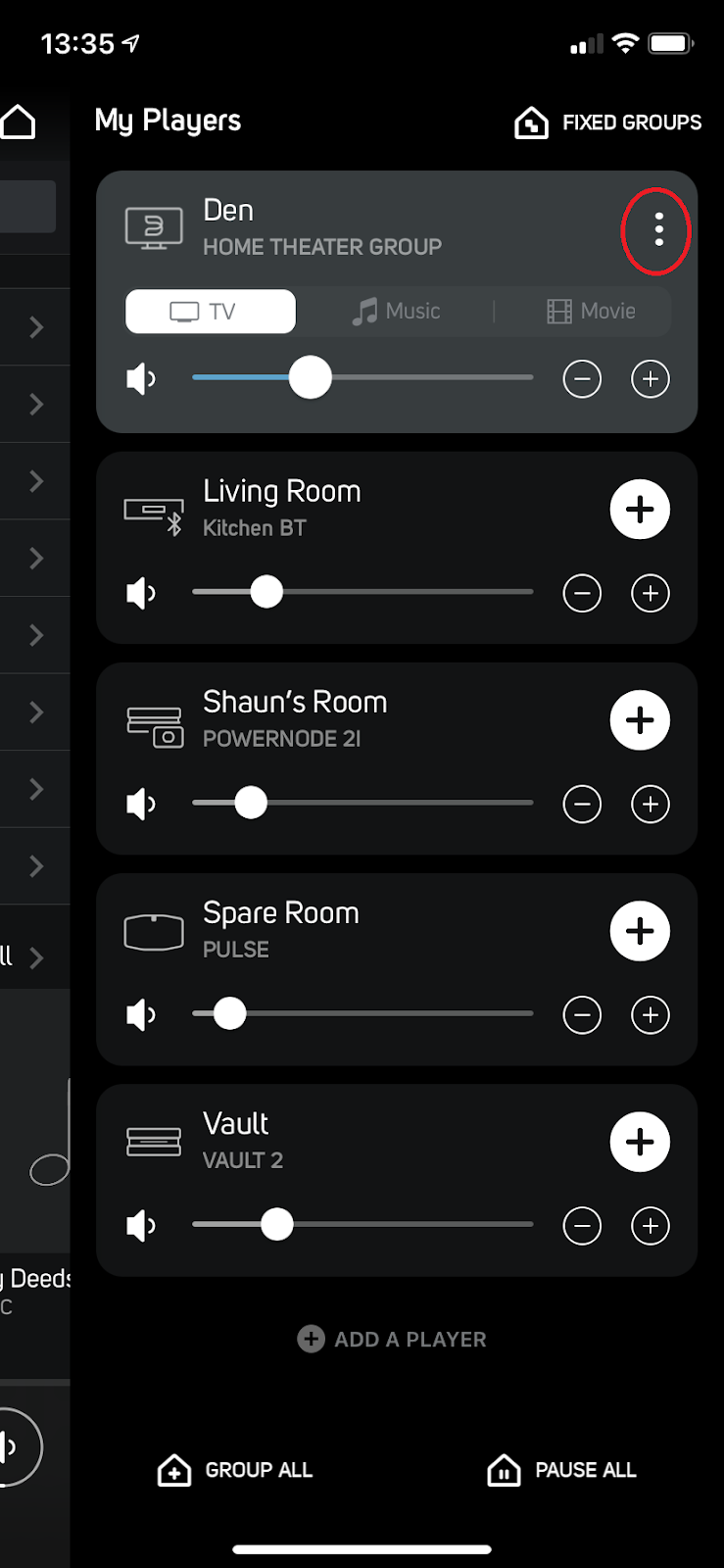The image size is (724, 1568).
Task: Go to the home icon at top left
Action: (x=18, y=122)
